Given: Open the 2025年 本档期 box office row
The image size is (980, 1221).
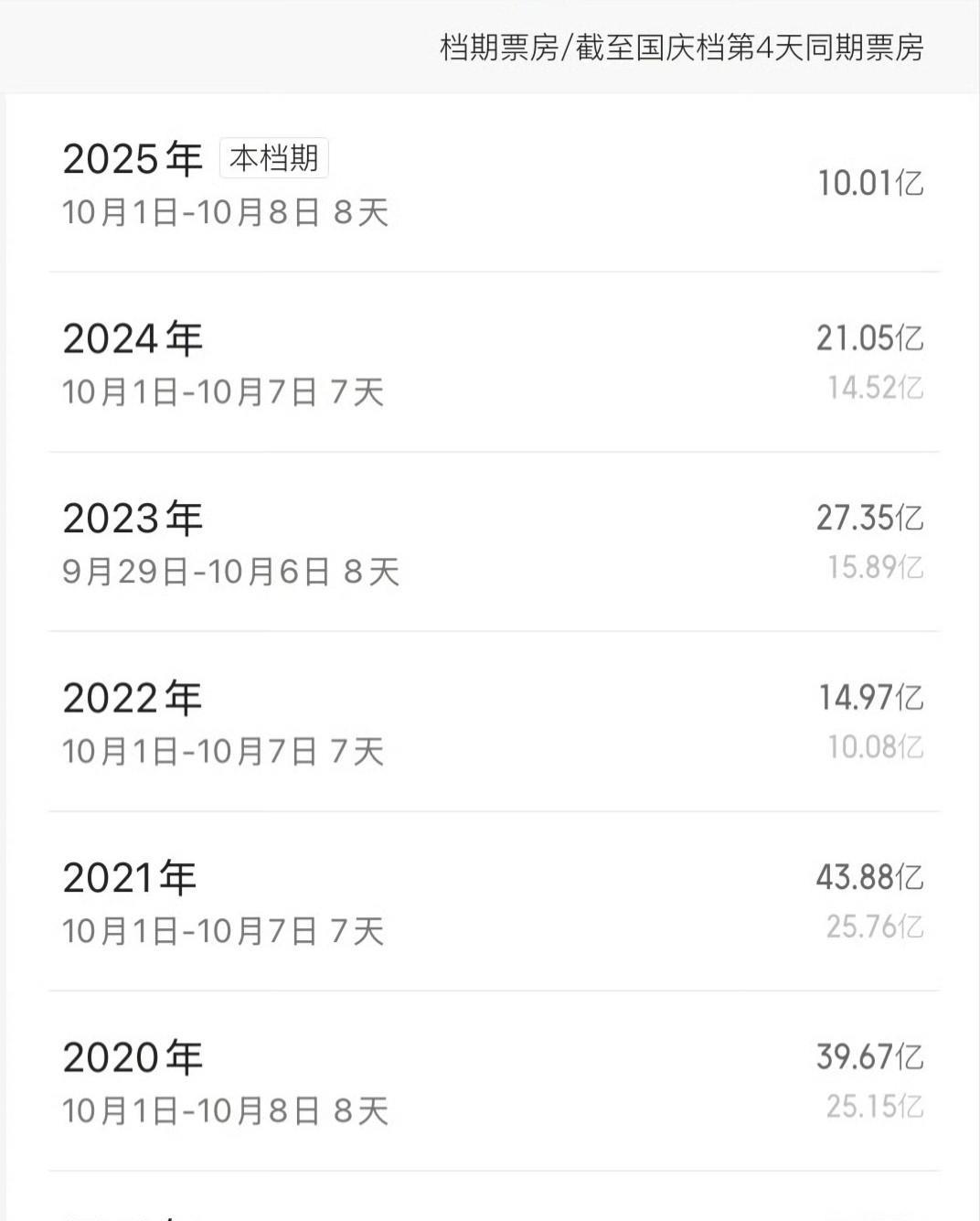Looking at the screenshot, I should pyautogui.click(x=492, y=184).
